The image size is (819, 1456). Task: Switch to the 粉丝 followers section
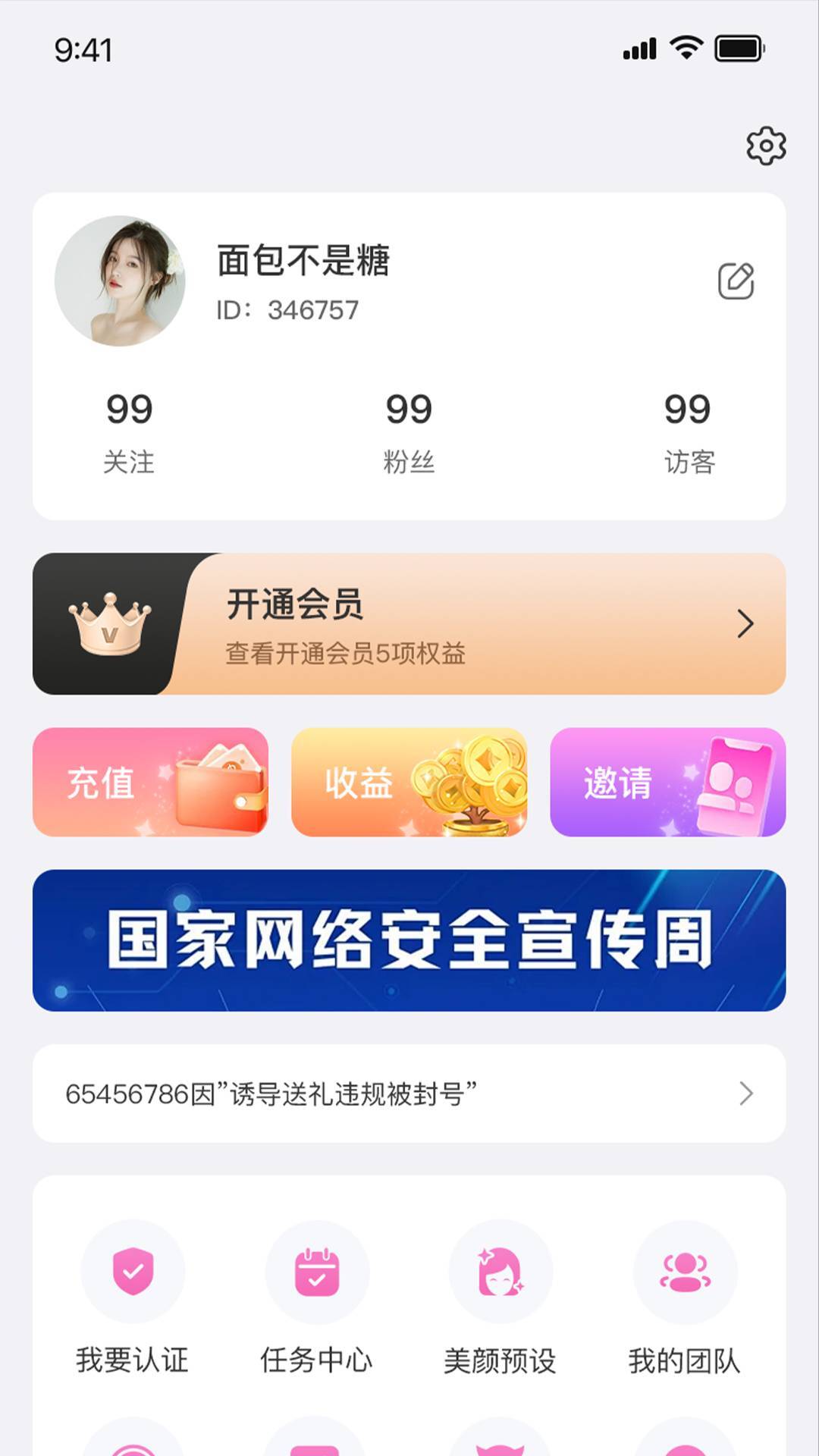(409, 432)
